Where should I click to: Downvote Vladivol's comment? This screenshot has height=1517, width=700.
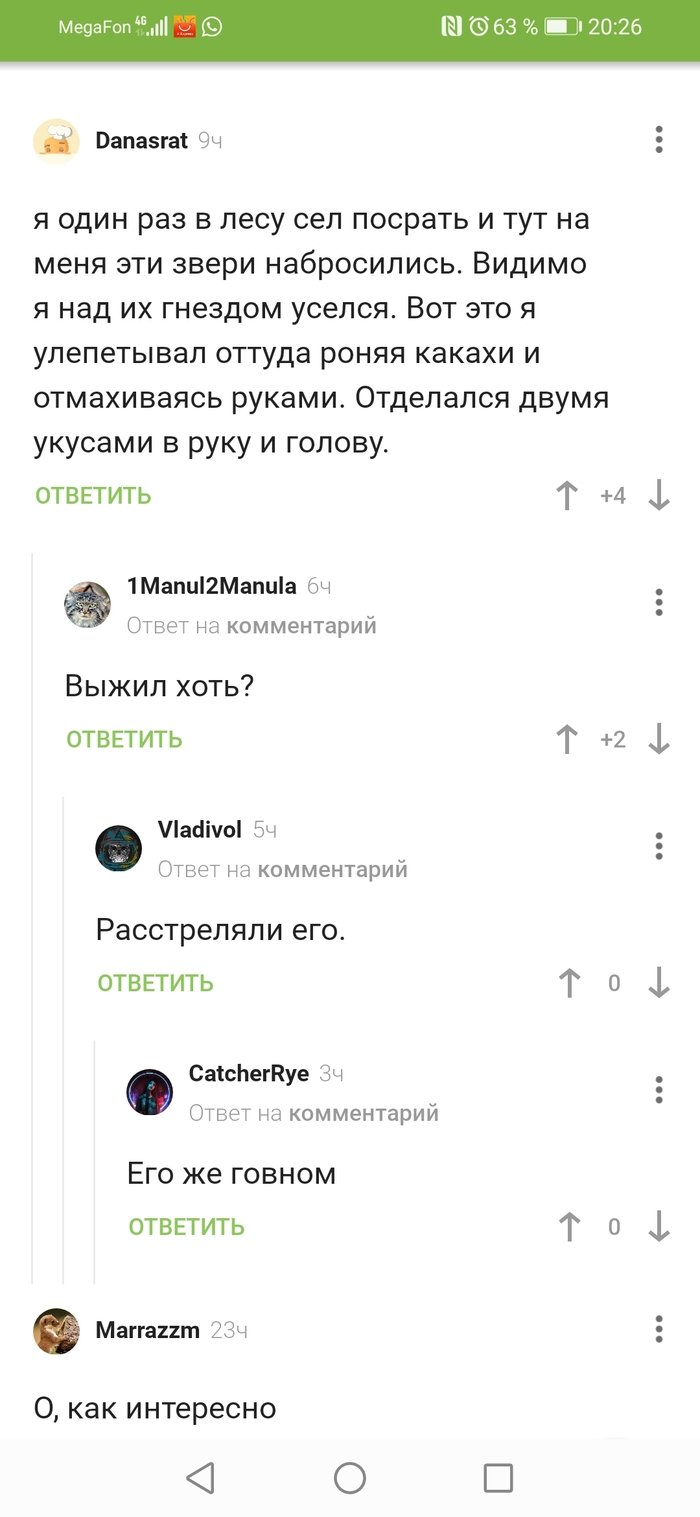pos(658,983)
